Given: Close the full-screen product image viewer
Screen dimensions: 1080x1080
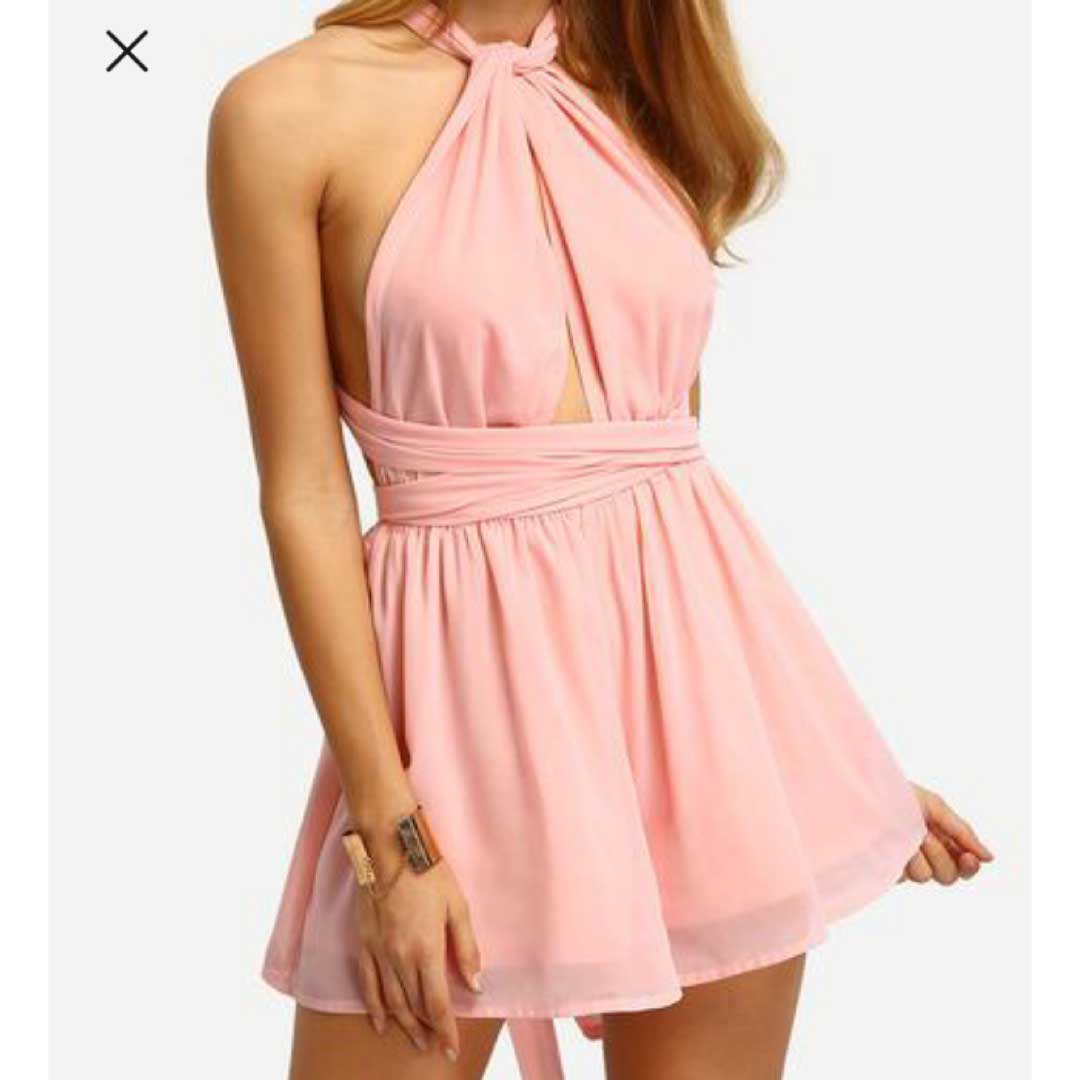Looking at the screenshot, I should (127, 51).
